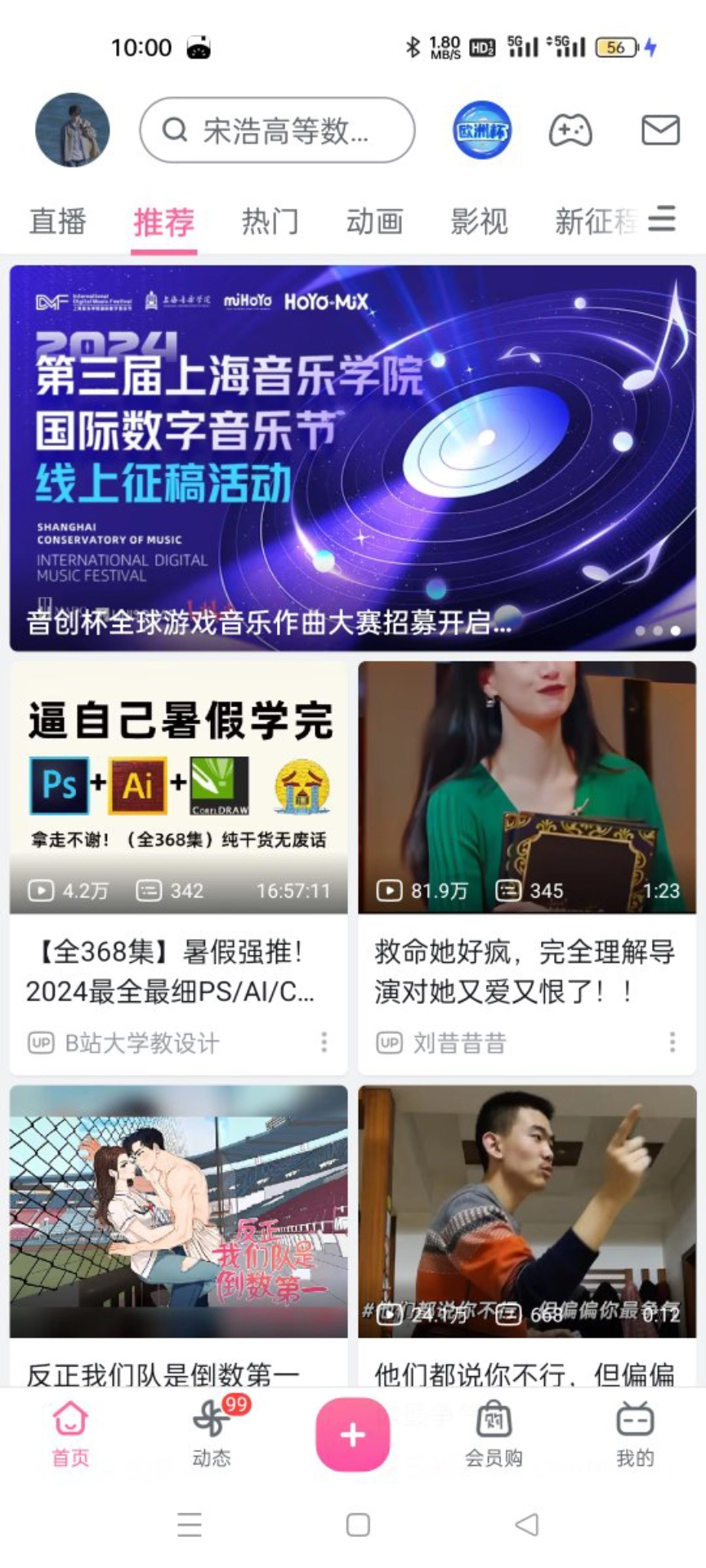Open the 动态 feed icon with 99 badge
This screenshot has height=1568, width=706.
coord(211,1433)
